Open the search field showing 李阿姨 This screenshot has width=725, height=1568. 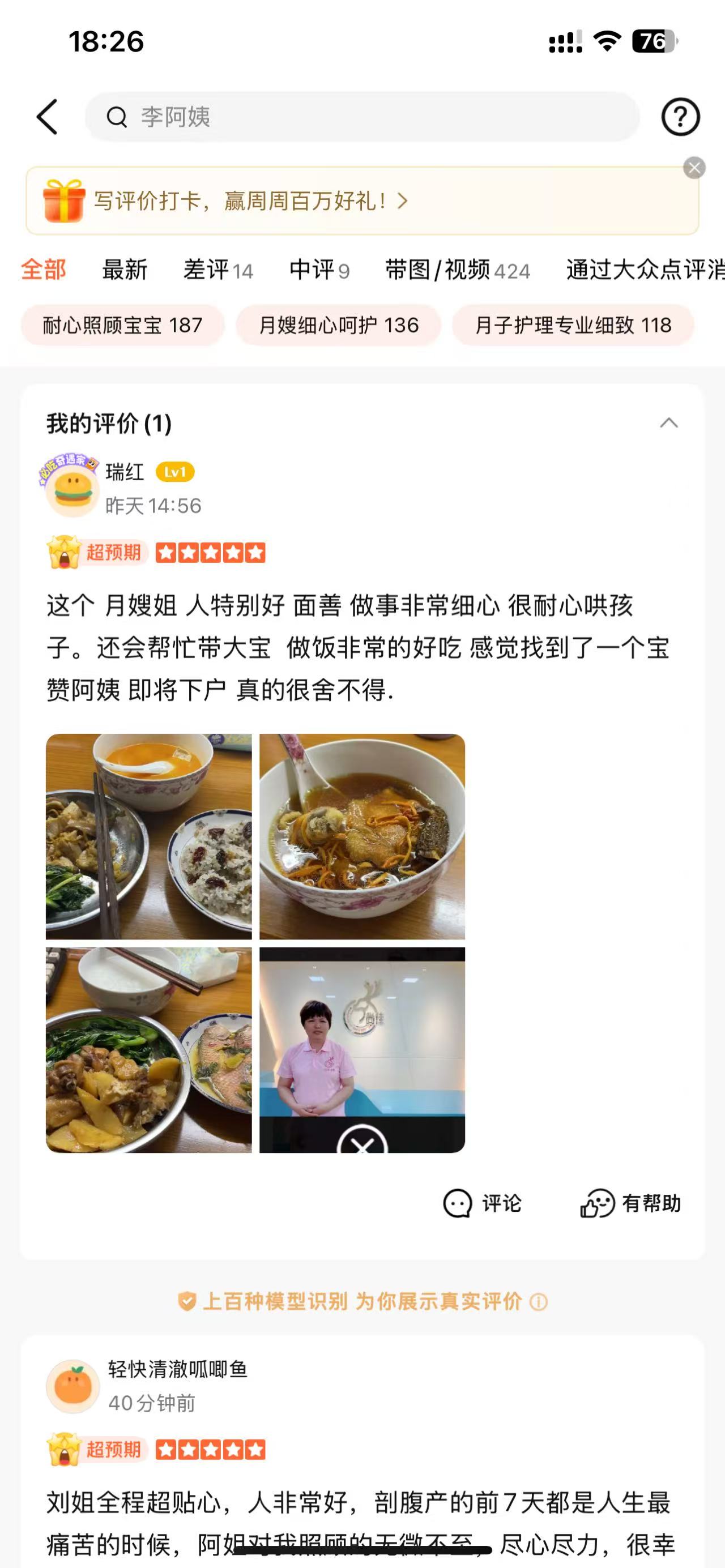pos(361,116)
